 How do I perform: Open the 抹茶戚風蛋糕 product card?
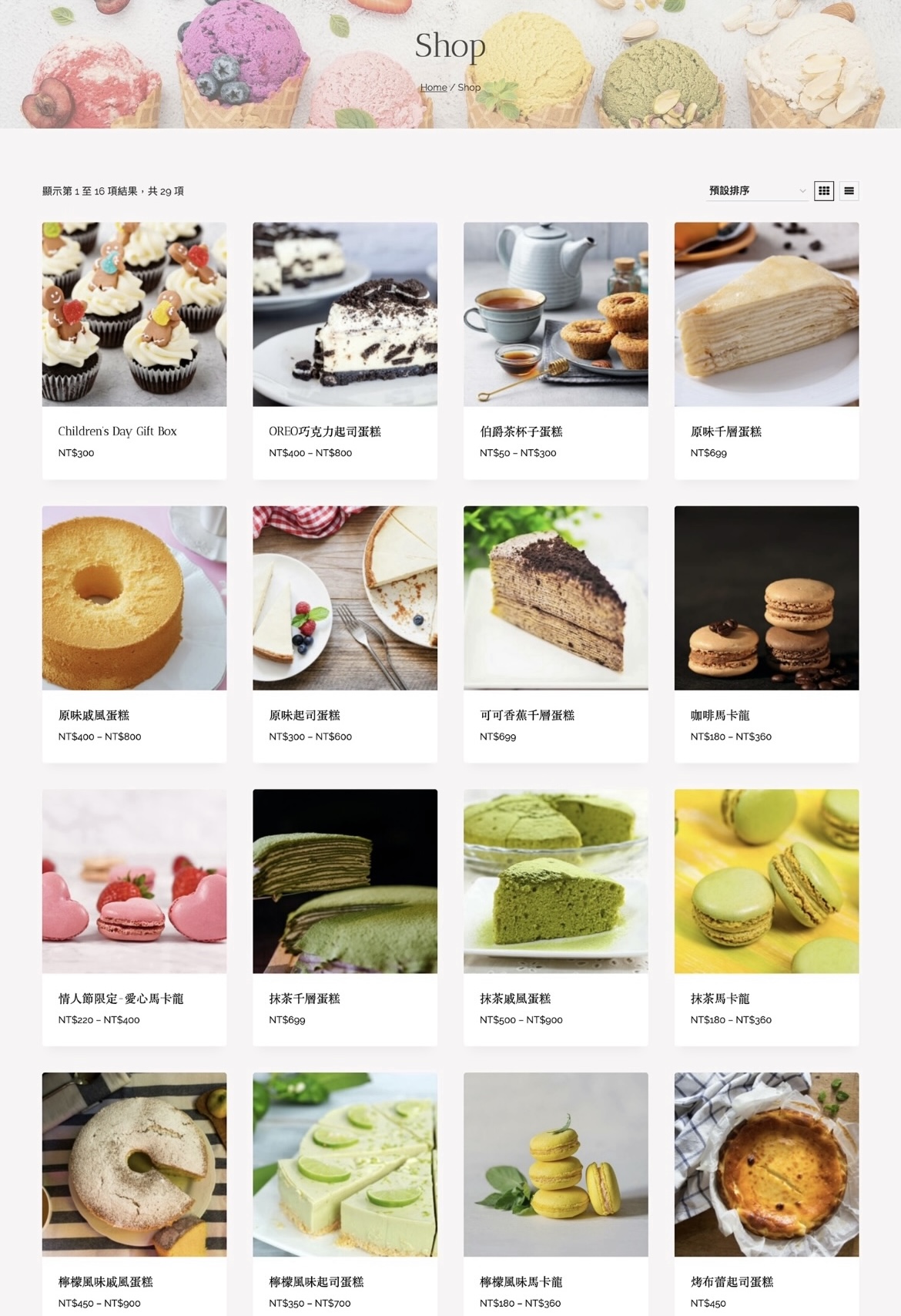515,999
